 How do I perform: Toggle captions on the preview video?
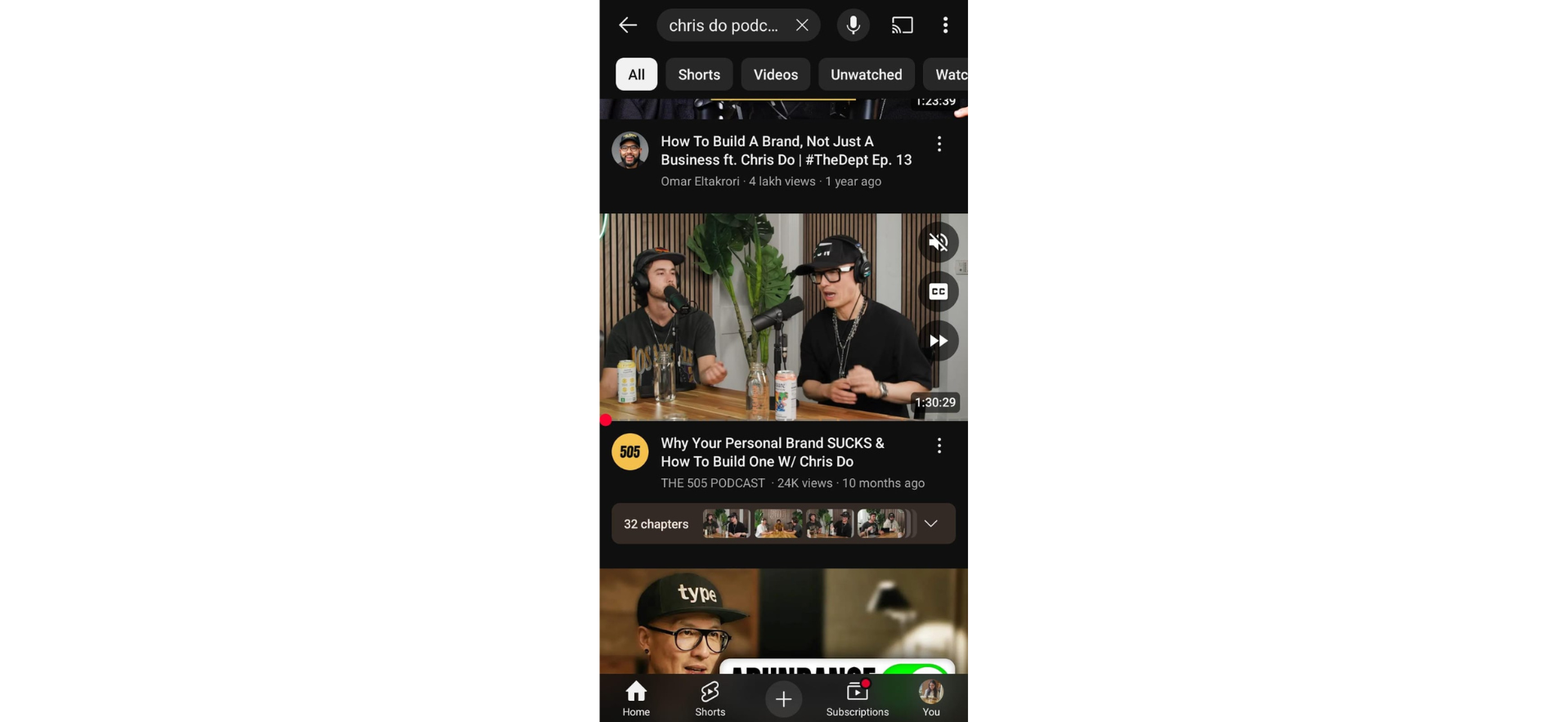[939, 292]
